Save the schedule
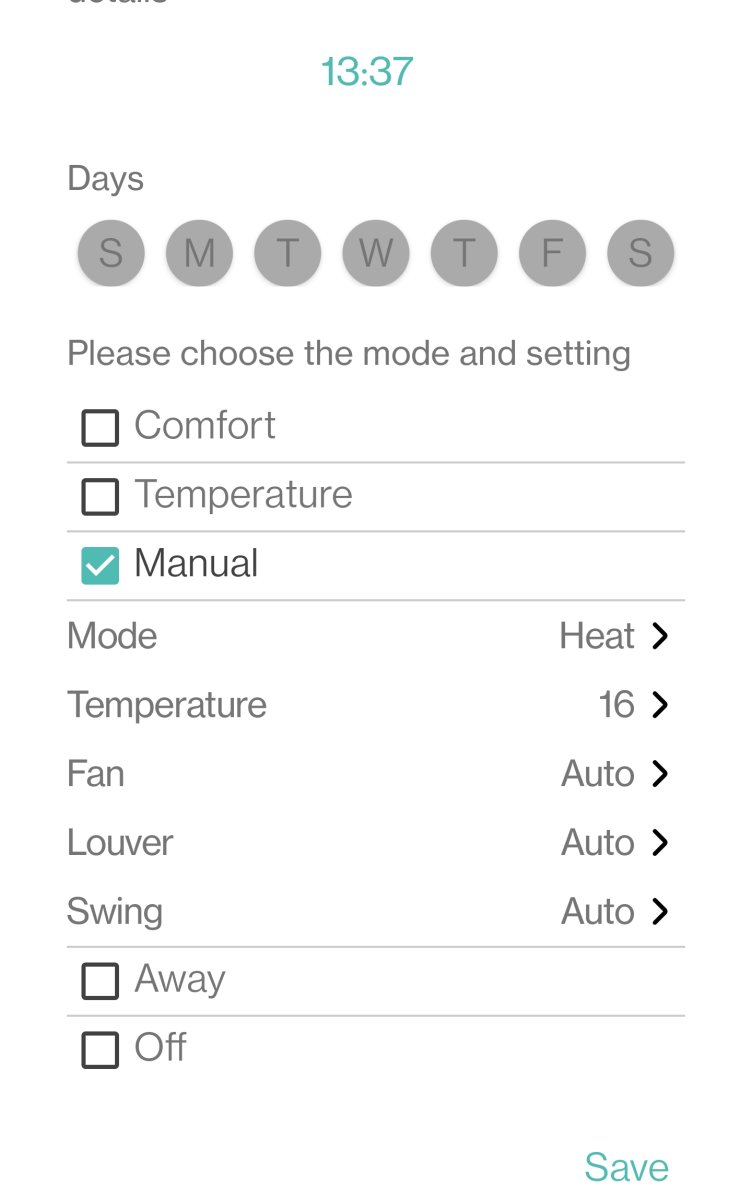Screen dimensions: 752x1200 tap(626, 1167)
